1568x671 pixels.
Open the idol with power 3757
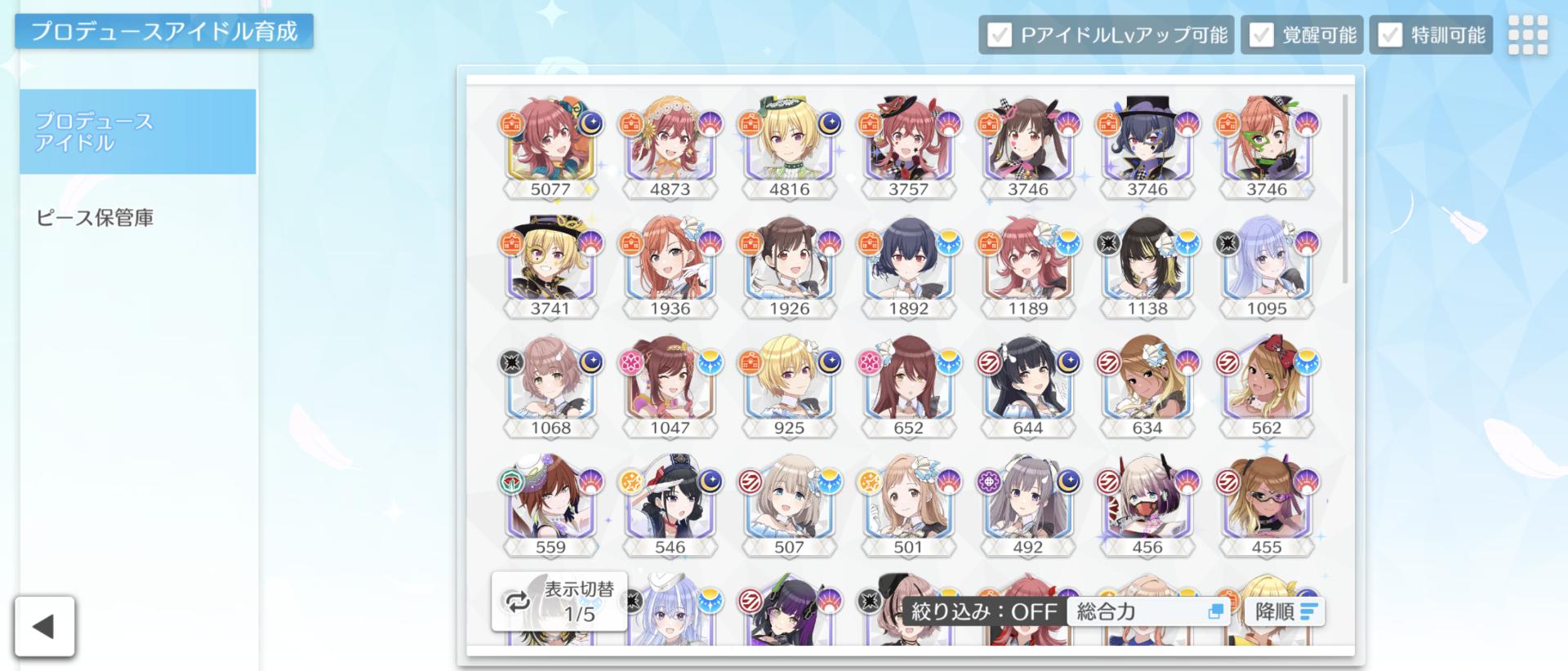point(908,147)
